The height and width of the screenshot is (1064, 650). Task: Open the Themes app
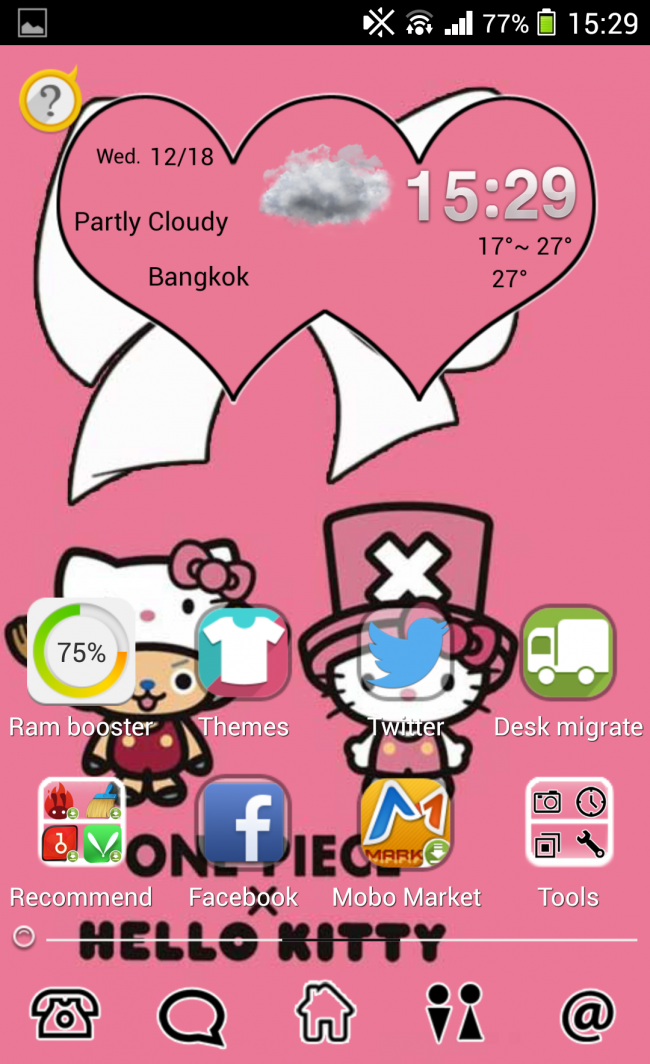tap(243, 654)
